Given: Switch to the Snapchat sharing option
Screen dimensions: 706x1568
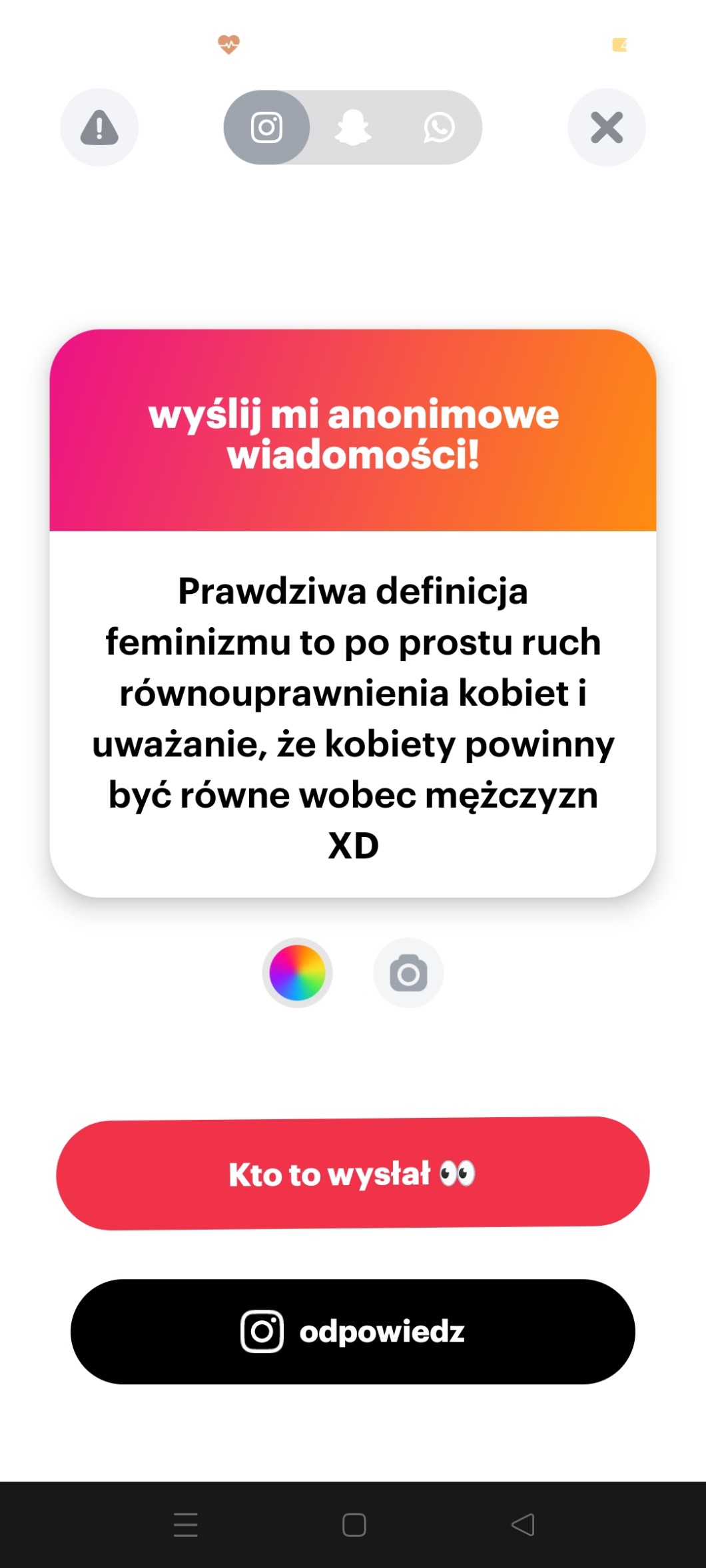Looking at the screenshot, I should [353, 127].
